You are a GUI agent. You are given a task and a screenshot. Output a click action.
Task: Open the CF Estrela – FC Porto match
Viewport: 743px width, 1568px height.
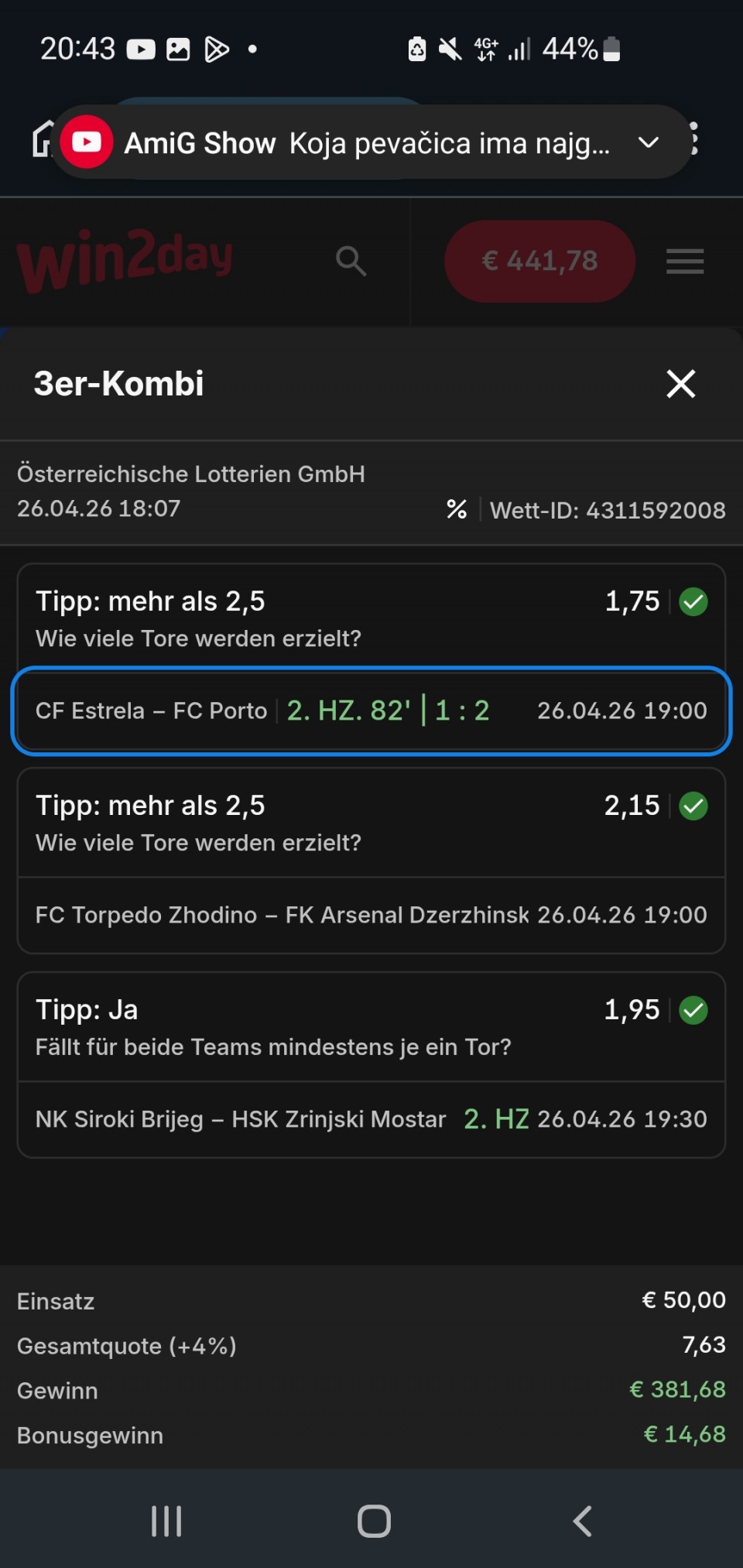[x=371, y=710]
